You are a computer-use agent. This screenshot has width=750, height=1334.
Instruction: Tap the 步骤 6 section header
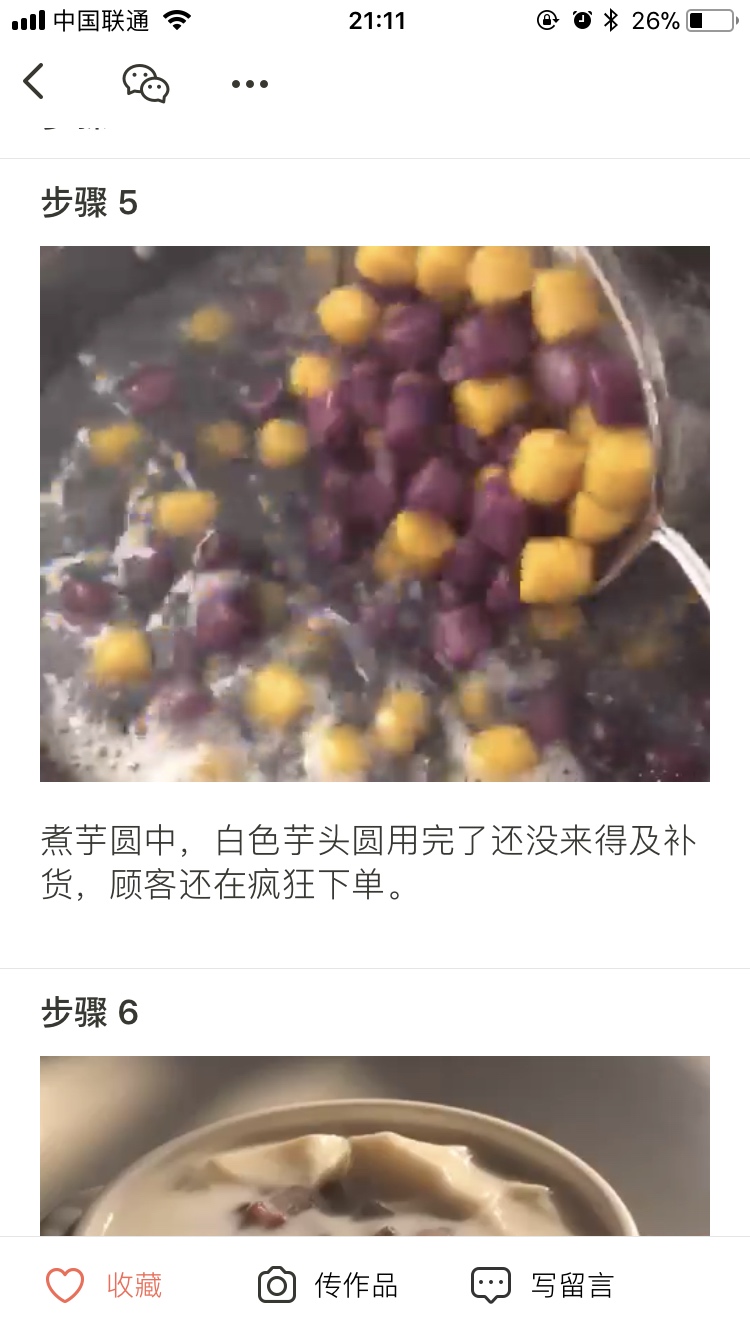click(x=88, y=1013)
